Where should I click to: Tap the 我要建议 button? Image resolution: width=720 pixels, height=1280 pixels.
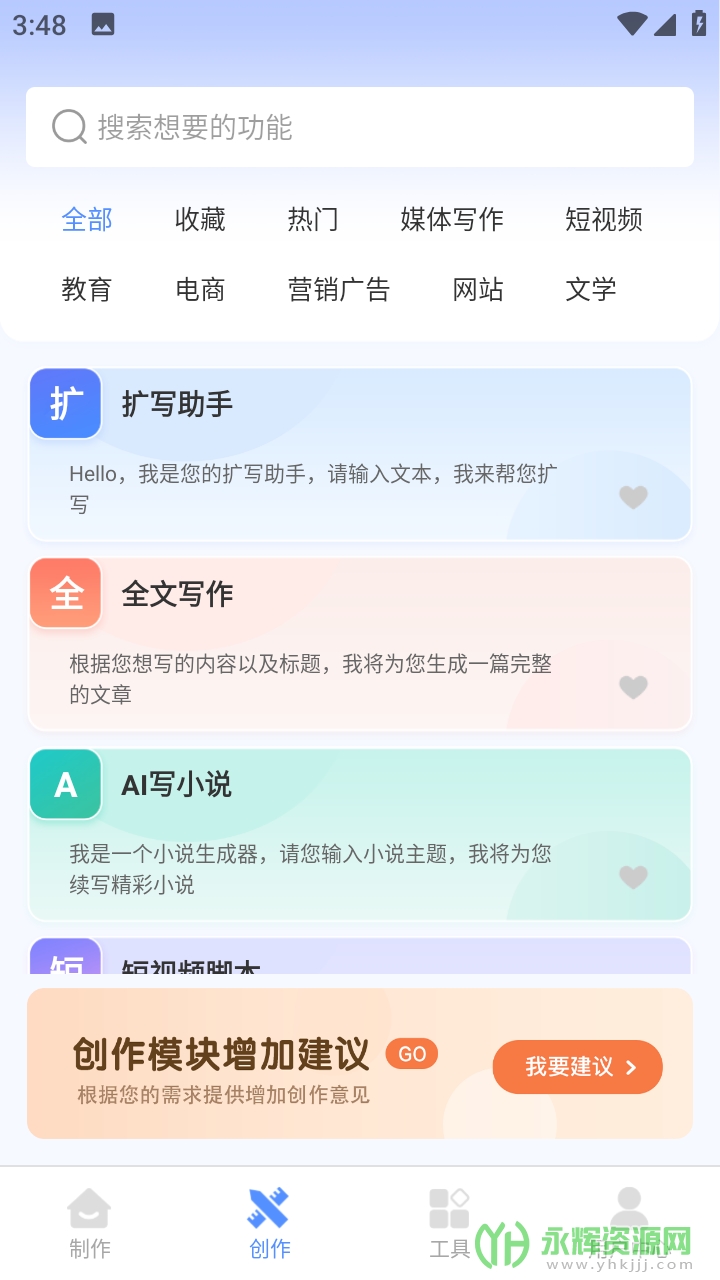[577, 1067]
